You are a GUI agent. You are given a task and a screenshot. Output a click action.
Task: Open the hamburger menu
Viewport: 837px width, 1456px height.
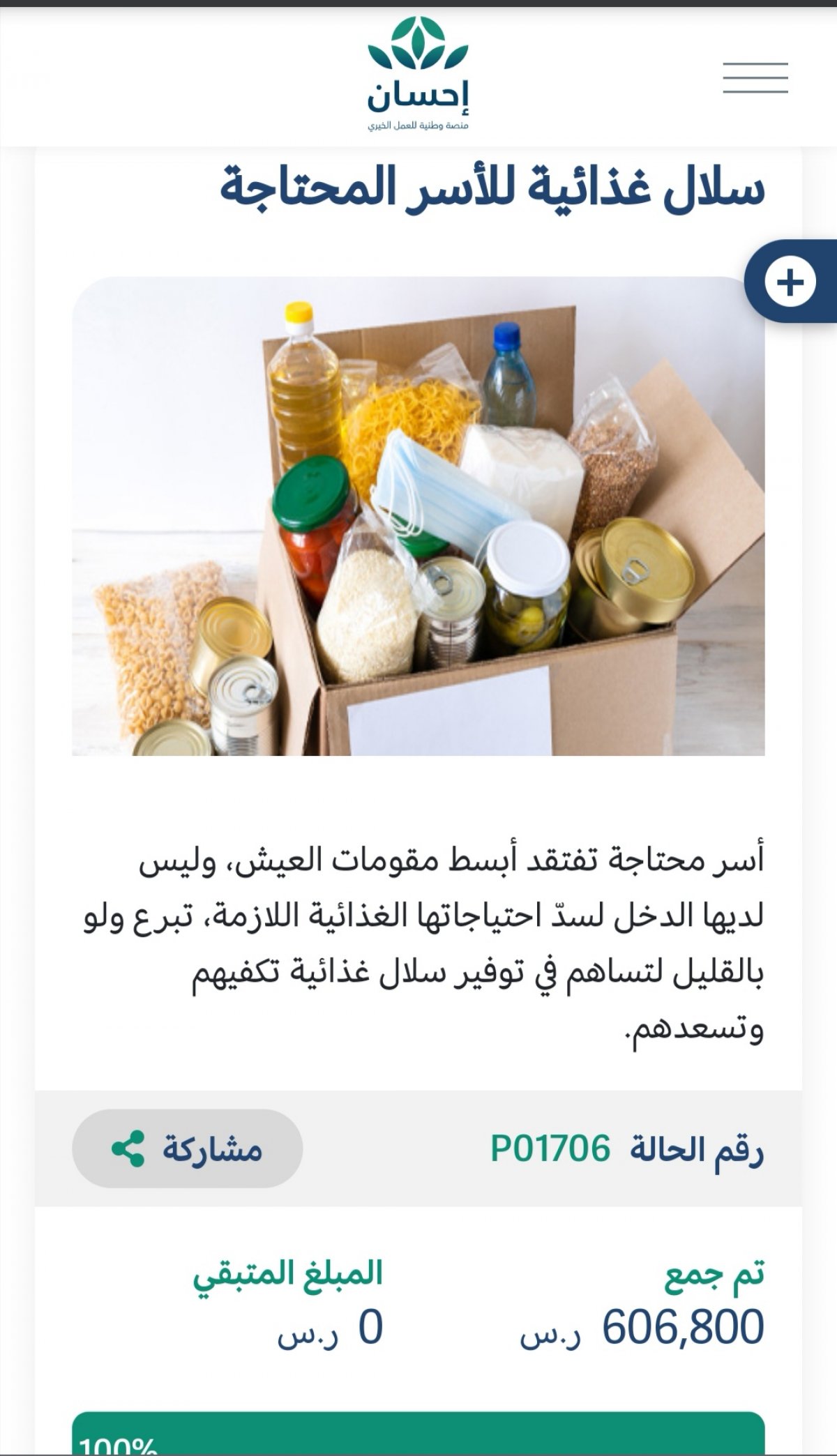click(755, 77)
